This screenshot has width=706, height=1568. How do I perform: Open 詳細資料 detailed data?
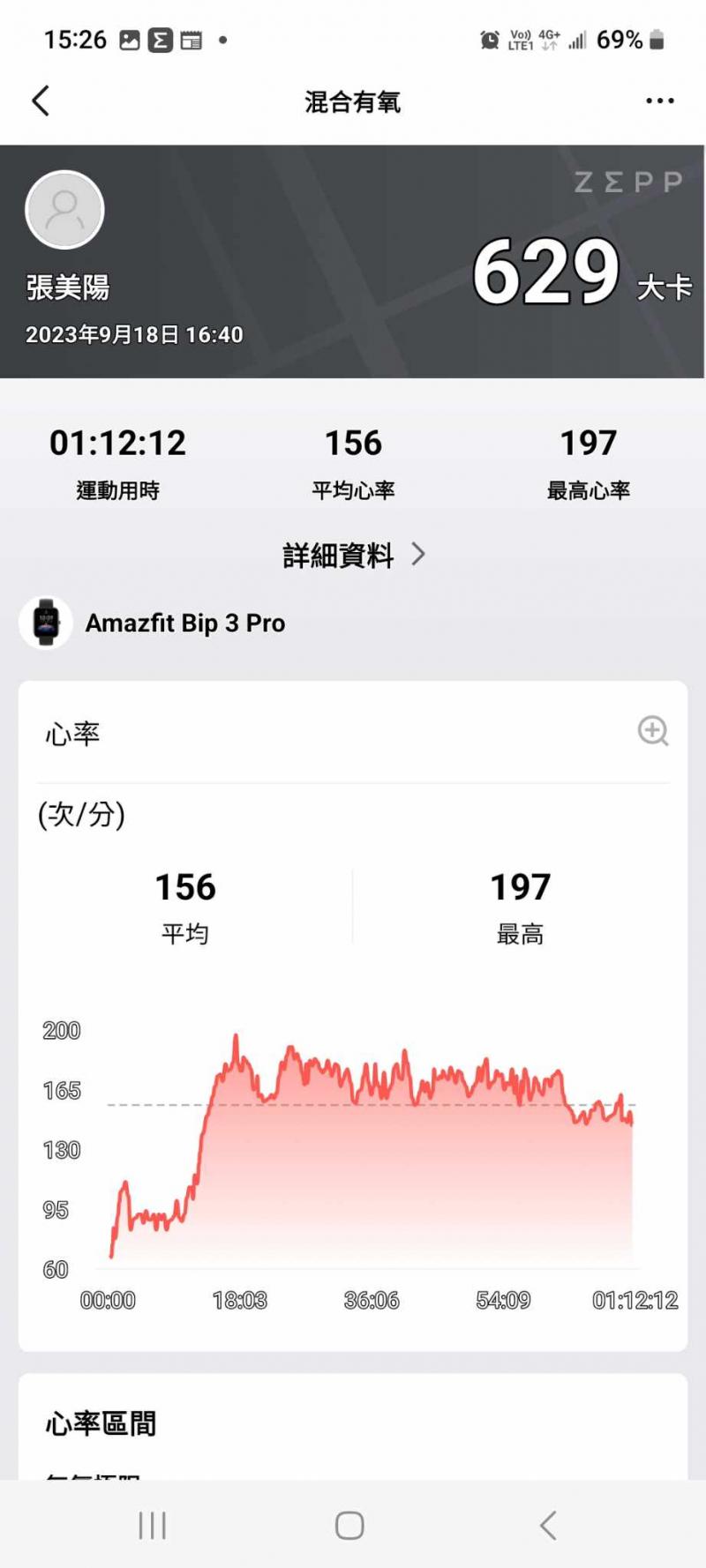(353, 555)
